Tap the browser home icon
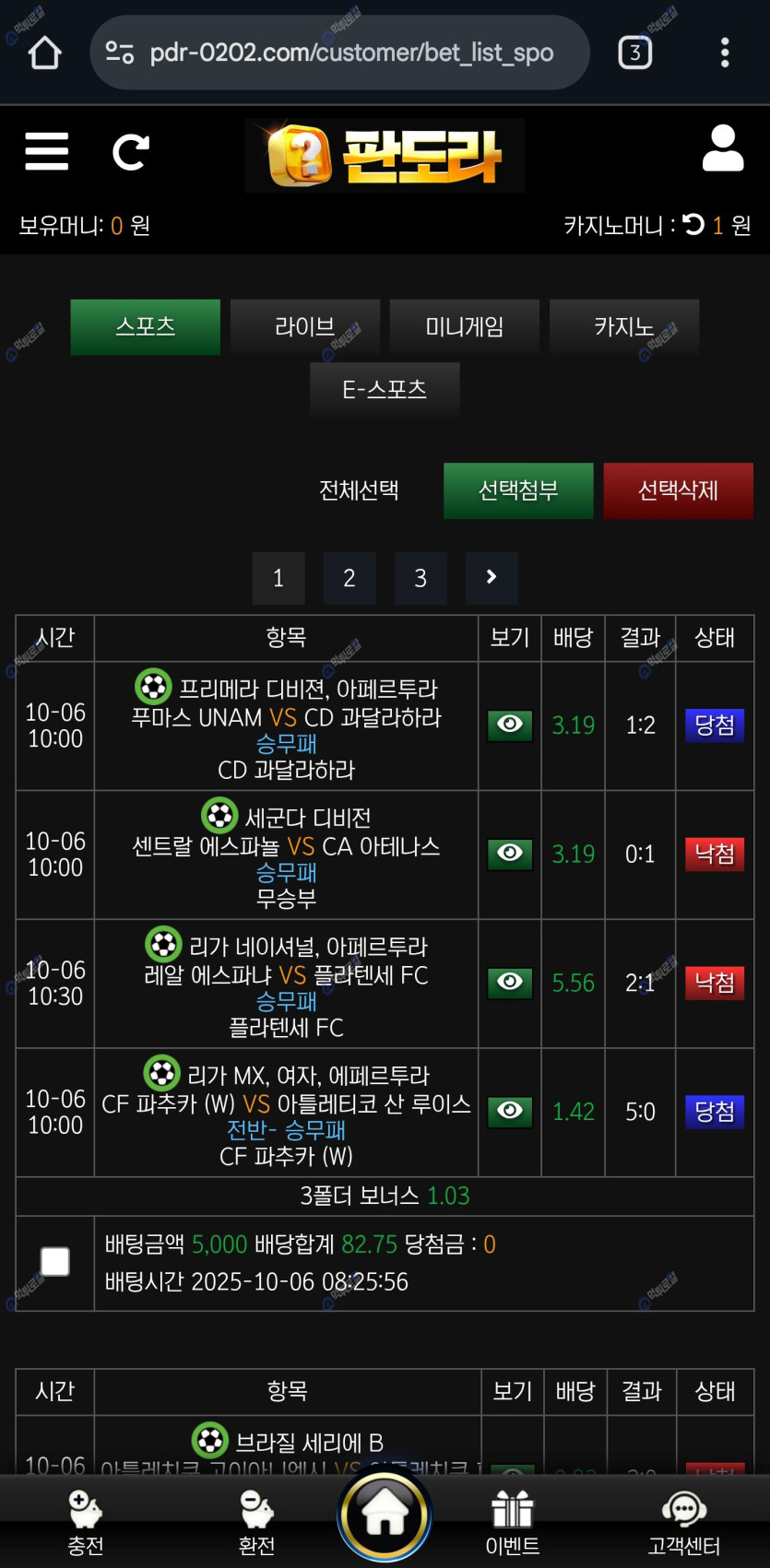 [44, 53]
